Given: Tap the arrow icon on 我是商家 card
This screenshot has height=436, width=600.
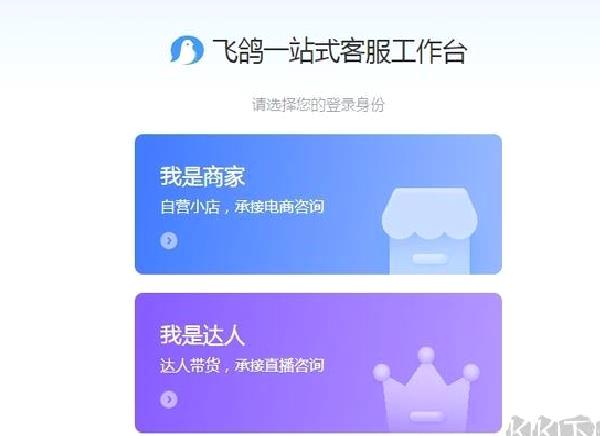Looking at the screenshot, I should (169, 240).
